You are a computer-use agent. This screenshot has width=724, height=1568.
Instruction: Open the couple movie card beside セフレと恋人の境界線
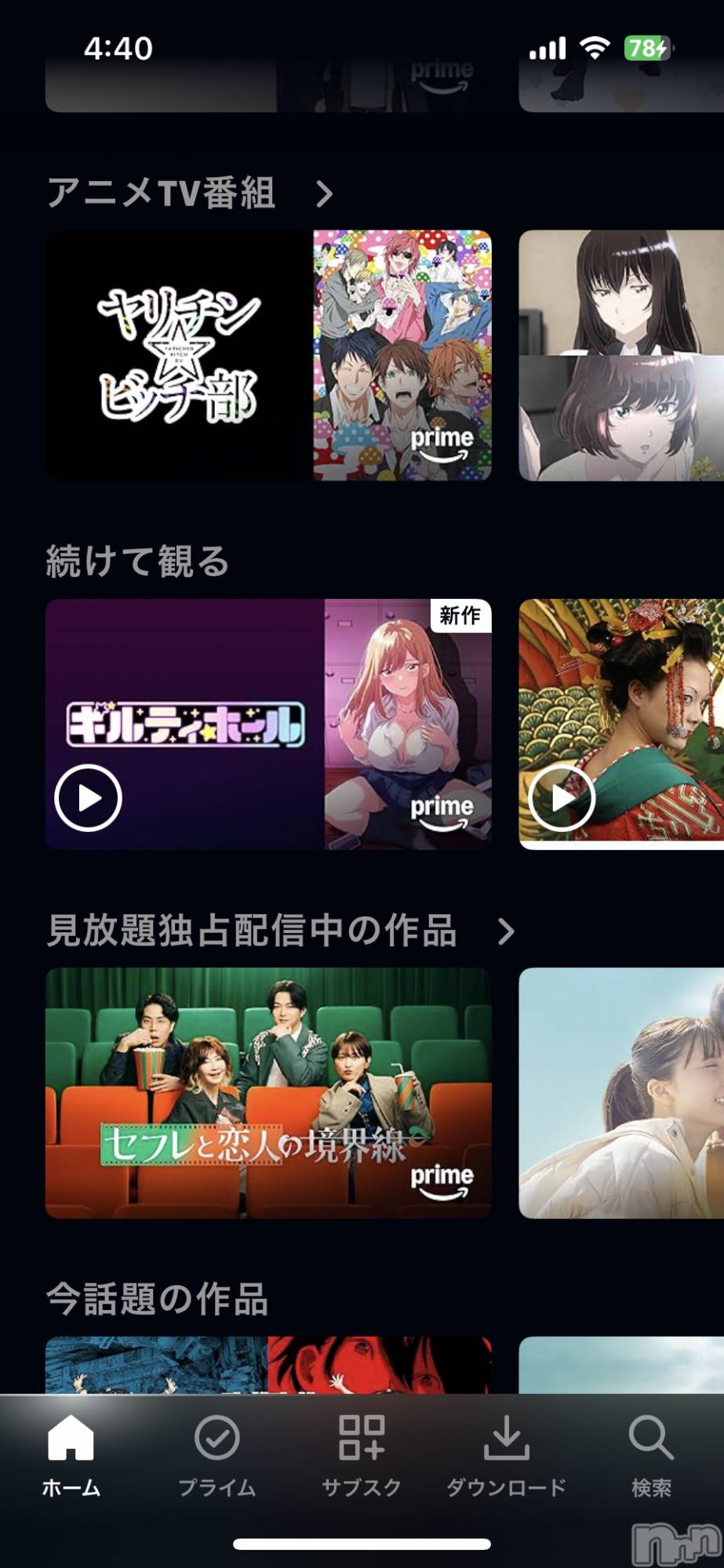click(x=621, y=1093)
